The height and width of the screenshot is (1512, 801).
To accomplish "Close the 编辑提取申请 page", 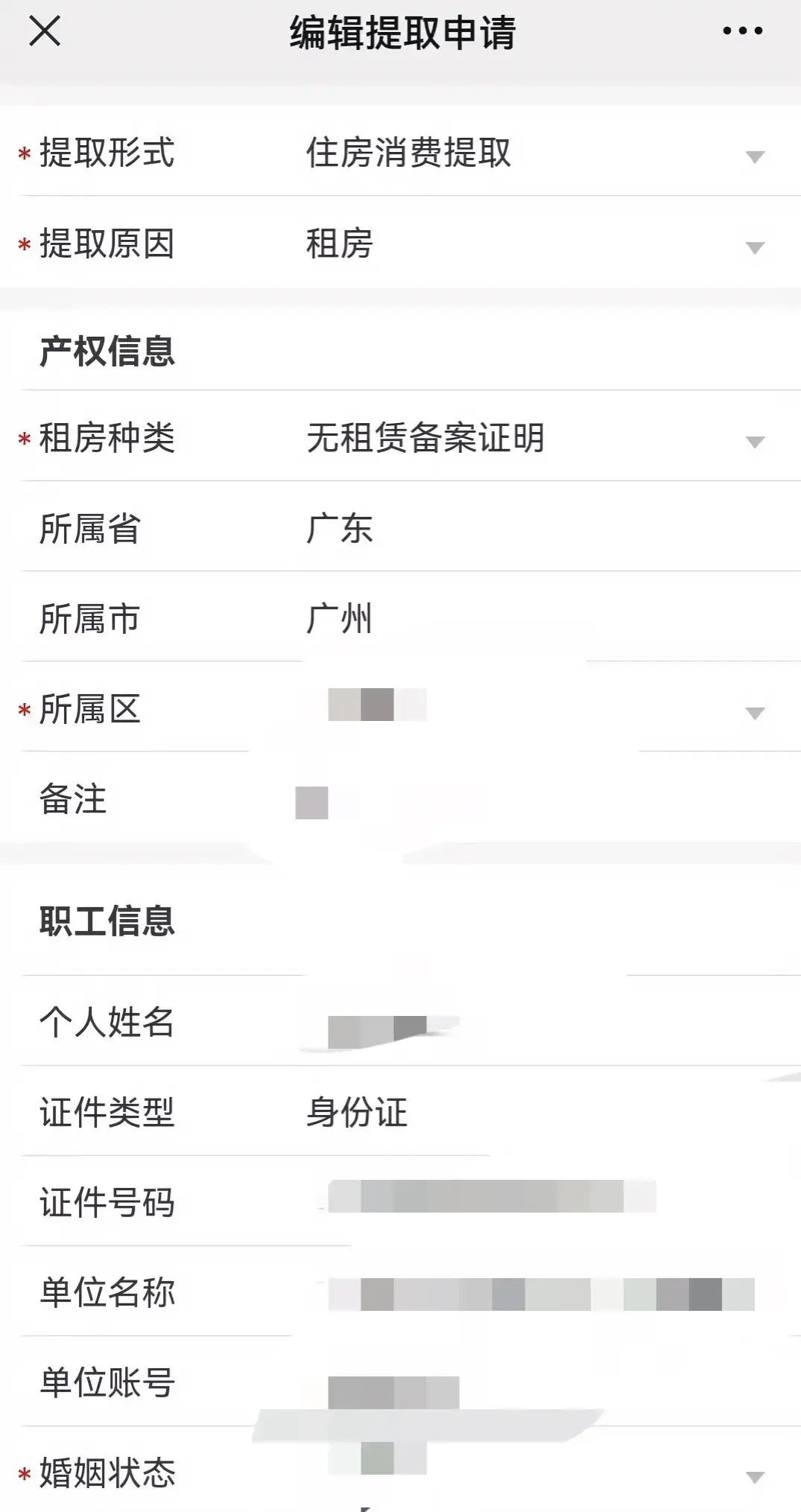I will pyautogui.click(x=44, y=31).
